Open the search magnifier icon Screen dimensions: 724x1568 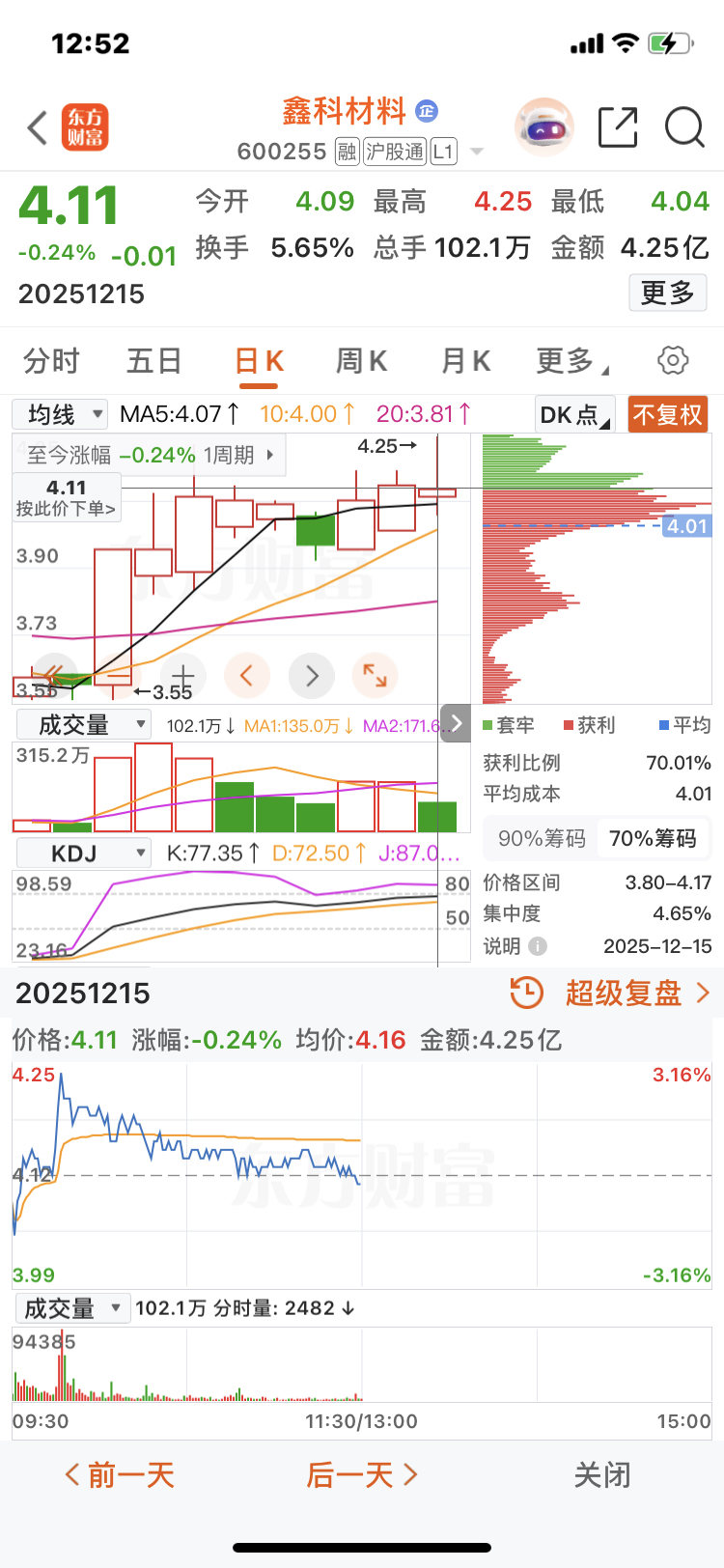click(684, 126)
